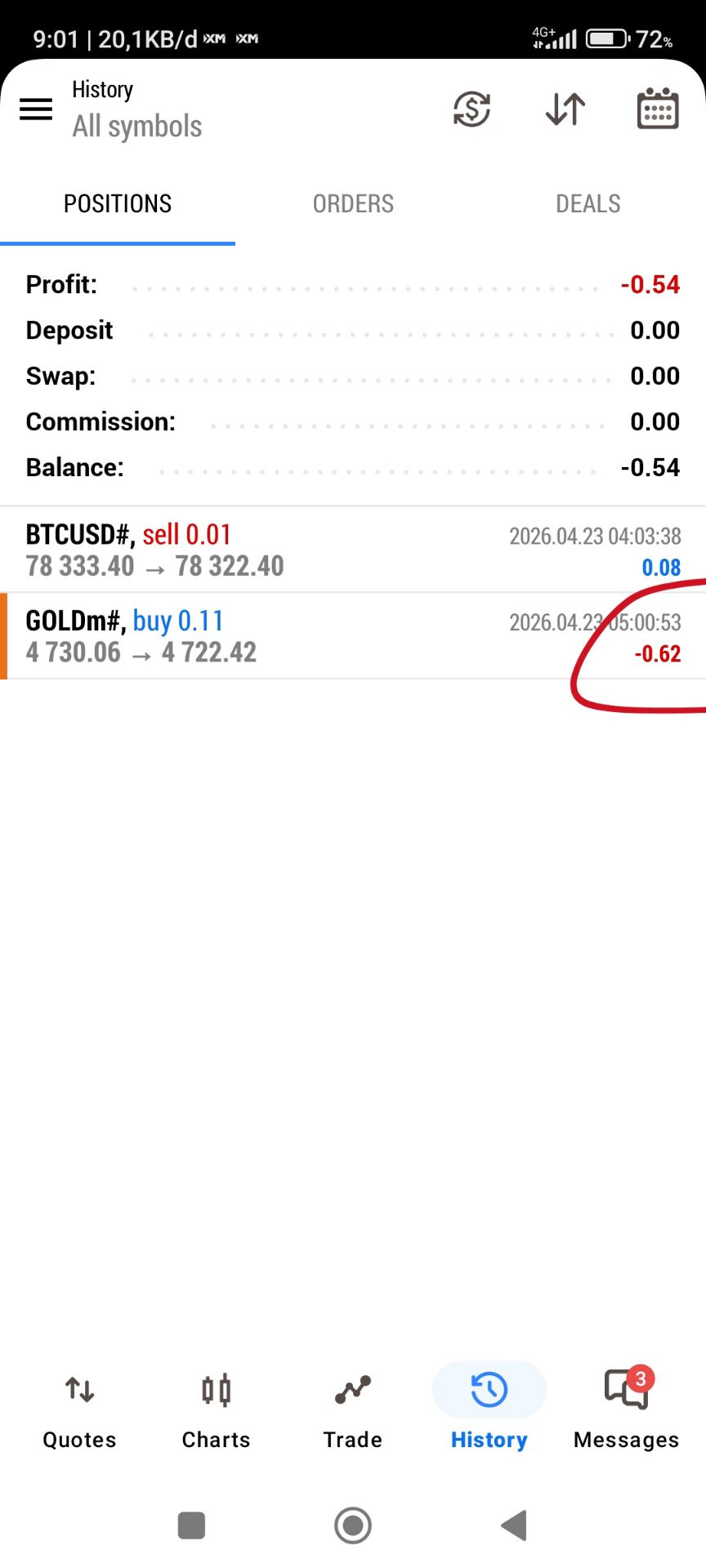Tap the system home button
The height and width of the screenshot is (1568, 706).
(353, 1525)
